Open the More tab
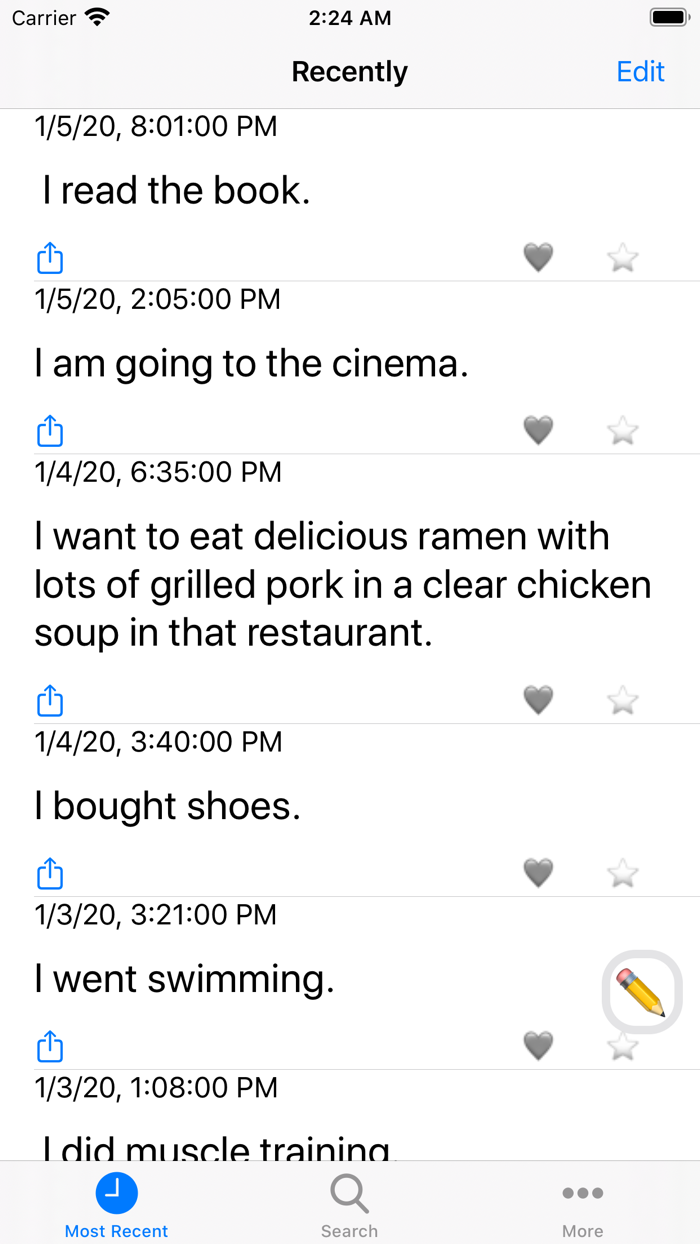The width and height of the screenshot is (700, 1244). coord(582,1204)
